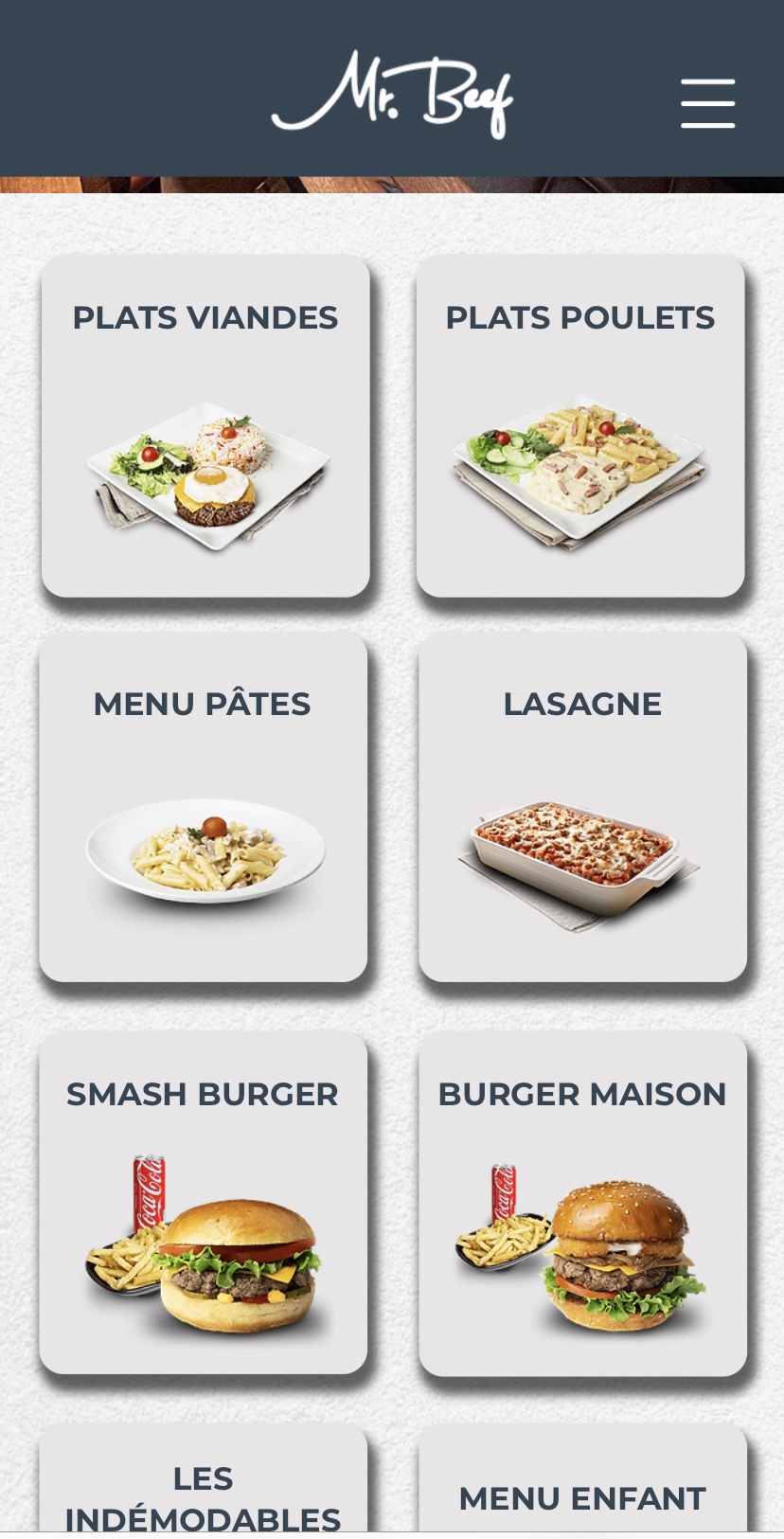This screenshot has height=1539, width=784.
Task: Select the Plats Poulets card
Action: tap(580, 426)
